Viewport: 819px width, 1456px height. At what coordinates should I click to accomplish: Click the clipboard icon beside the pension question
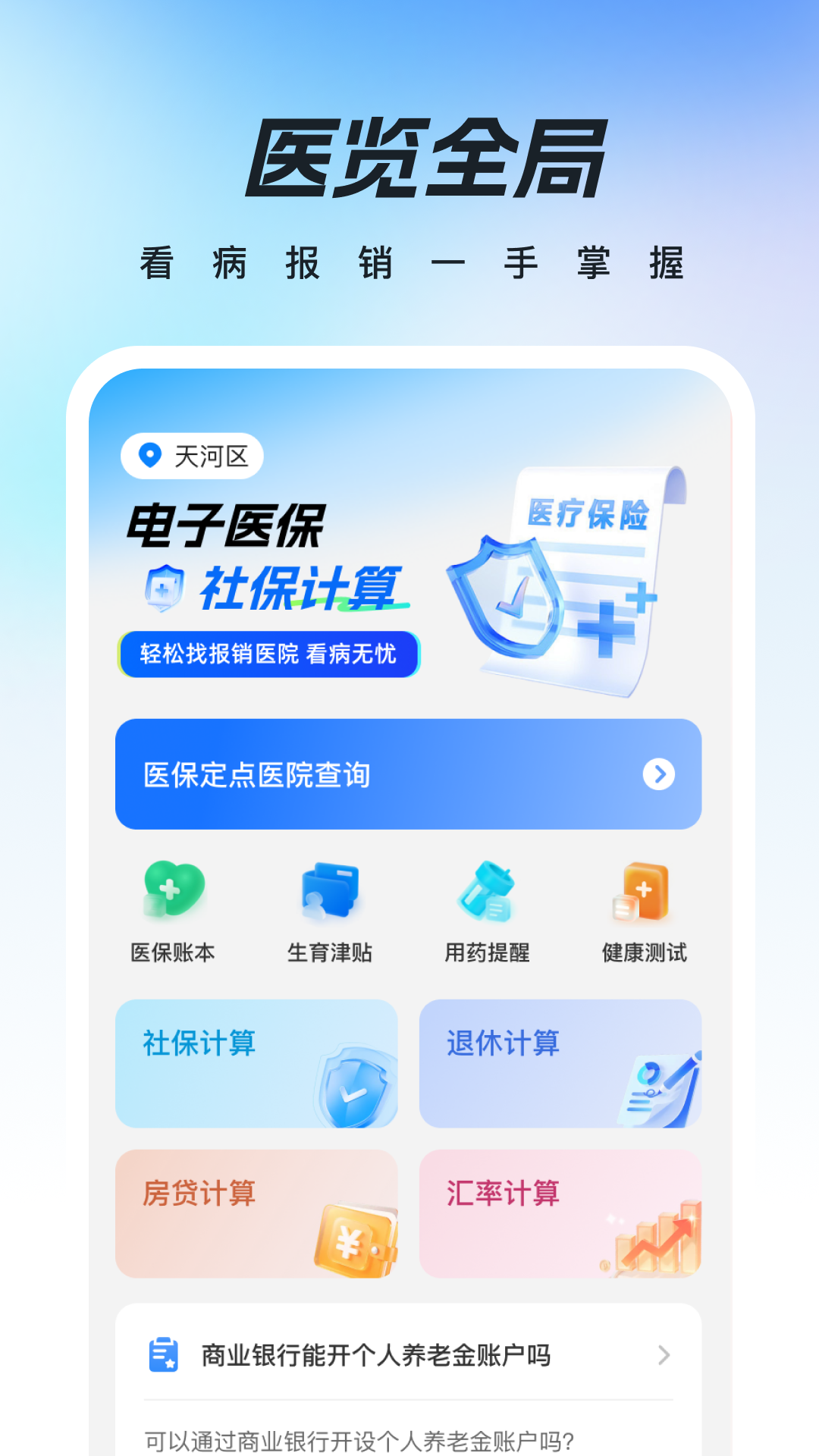[x=163, y=1356]
